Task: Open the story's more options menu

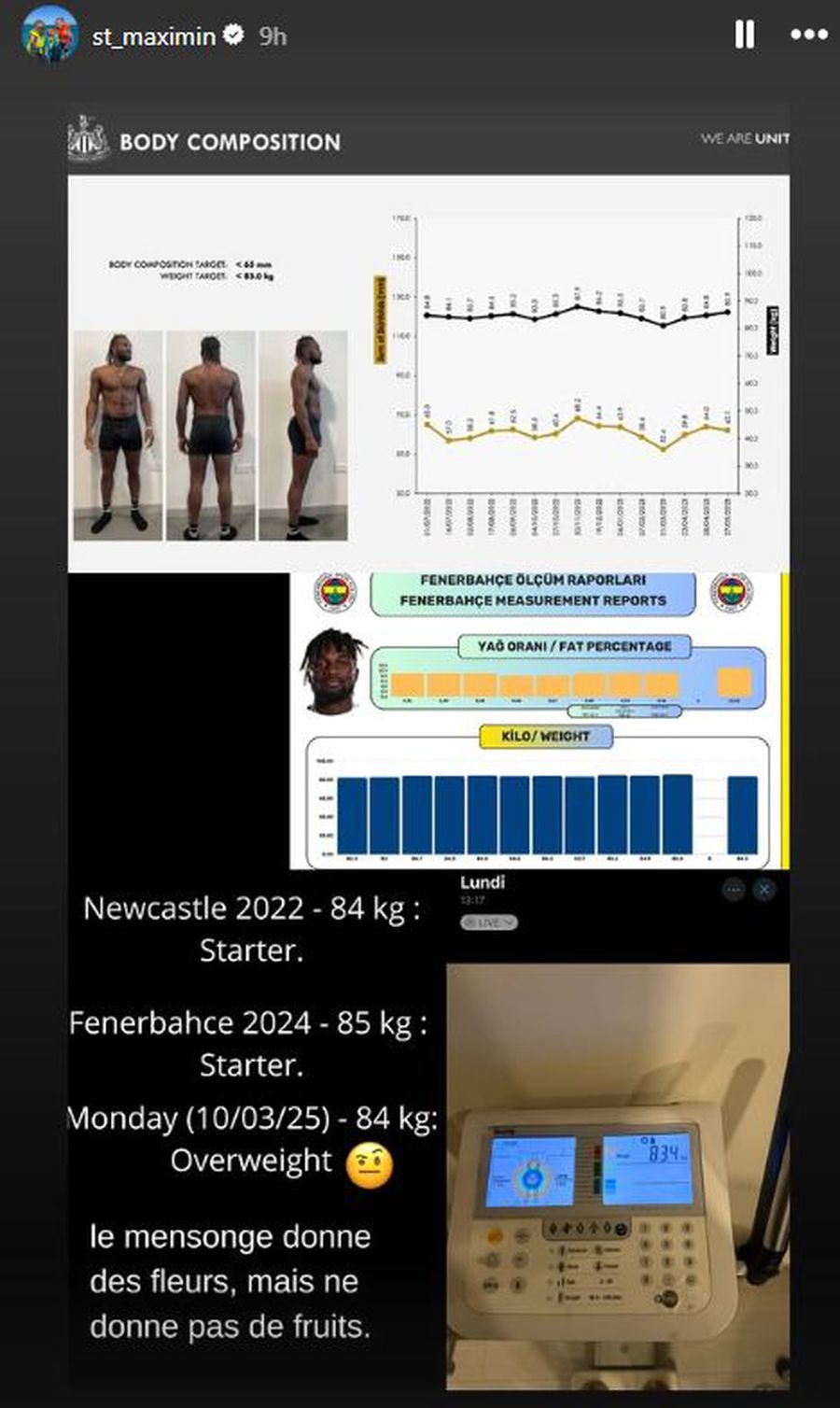Action: point(808,35)
